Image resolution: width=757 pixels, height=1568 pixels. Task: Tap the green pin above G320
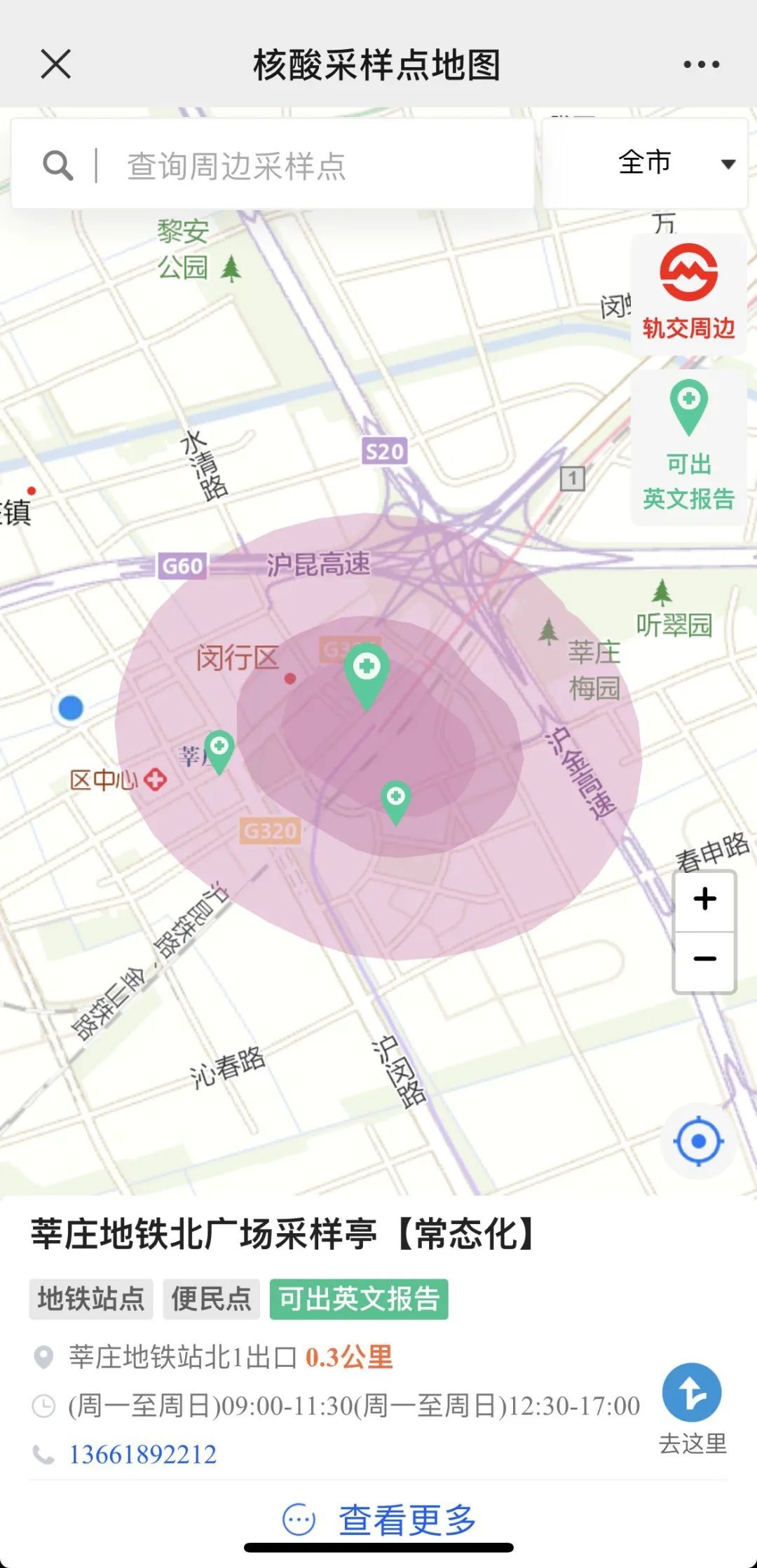(x=395, y=801)
